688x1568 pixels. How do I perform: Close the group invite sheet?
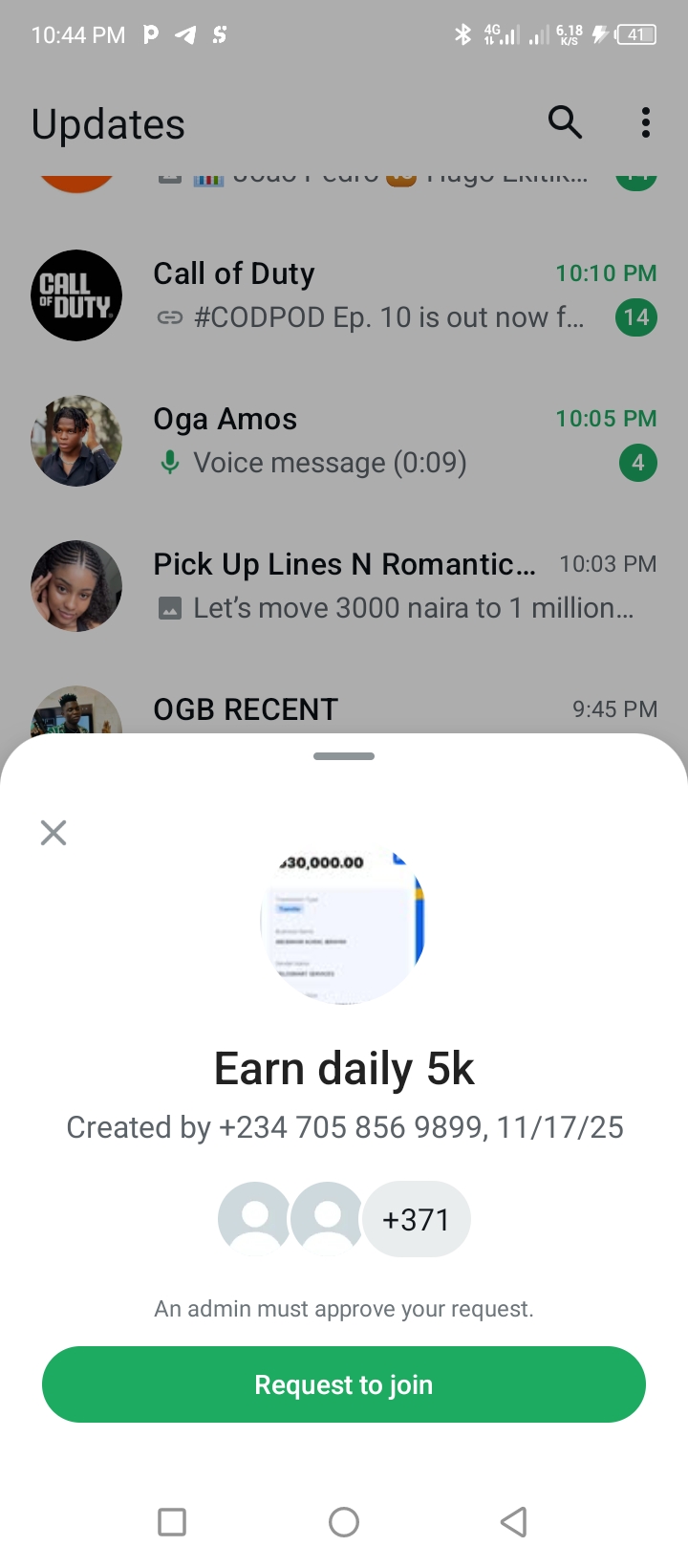click(54, 833)
